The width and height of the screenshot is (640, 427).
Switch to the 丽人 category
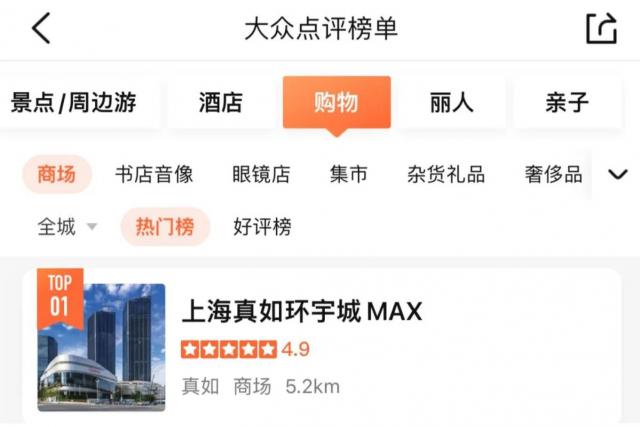click(x=451, y=102)
